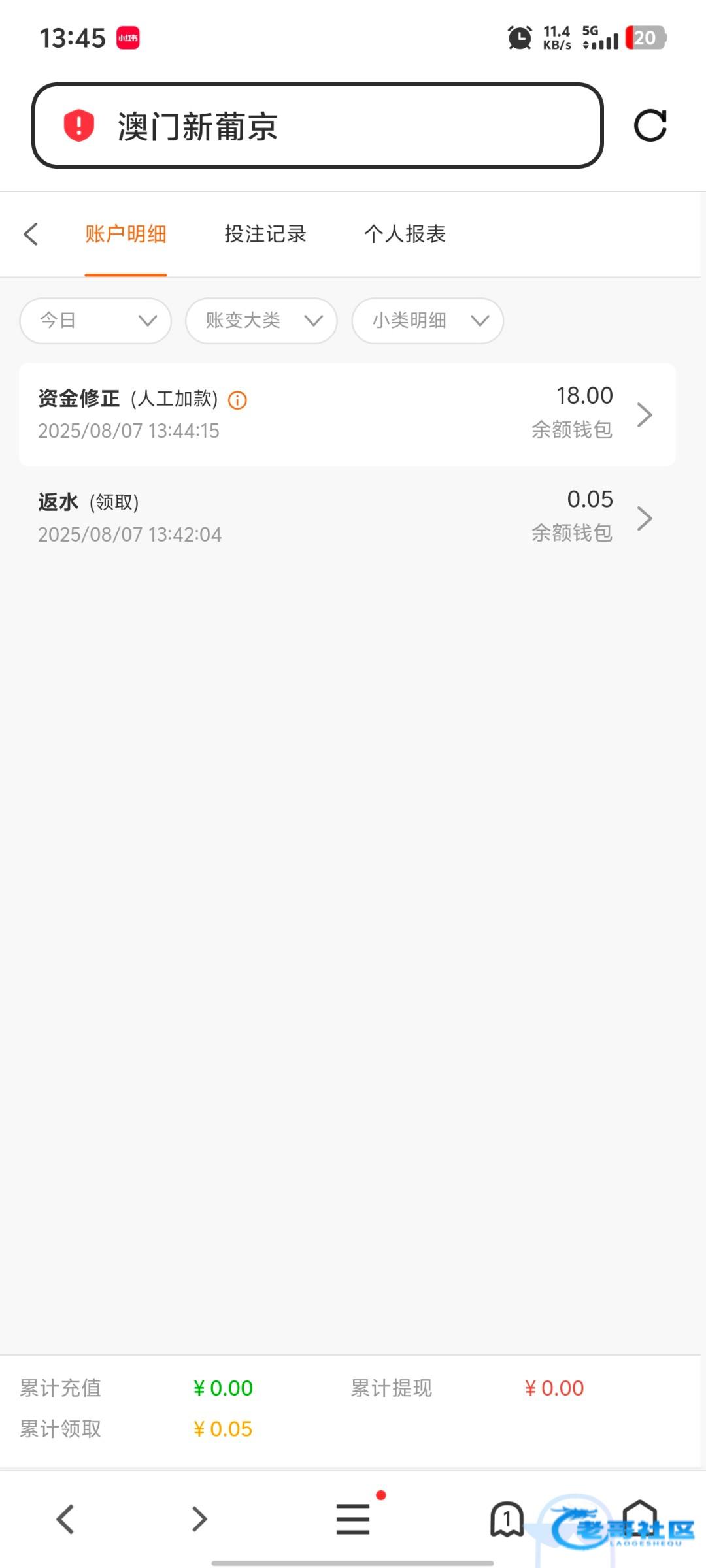Tap the browser back arrow in bottom toolbar

[x=65, y=1519]
